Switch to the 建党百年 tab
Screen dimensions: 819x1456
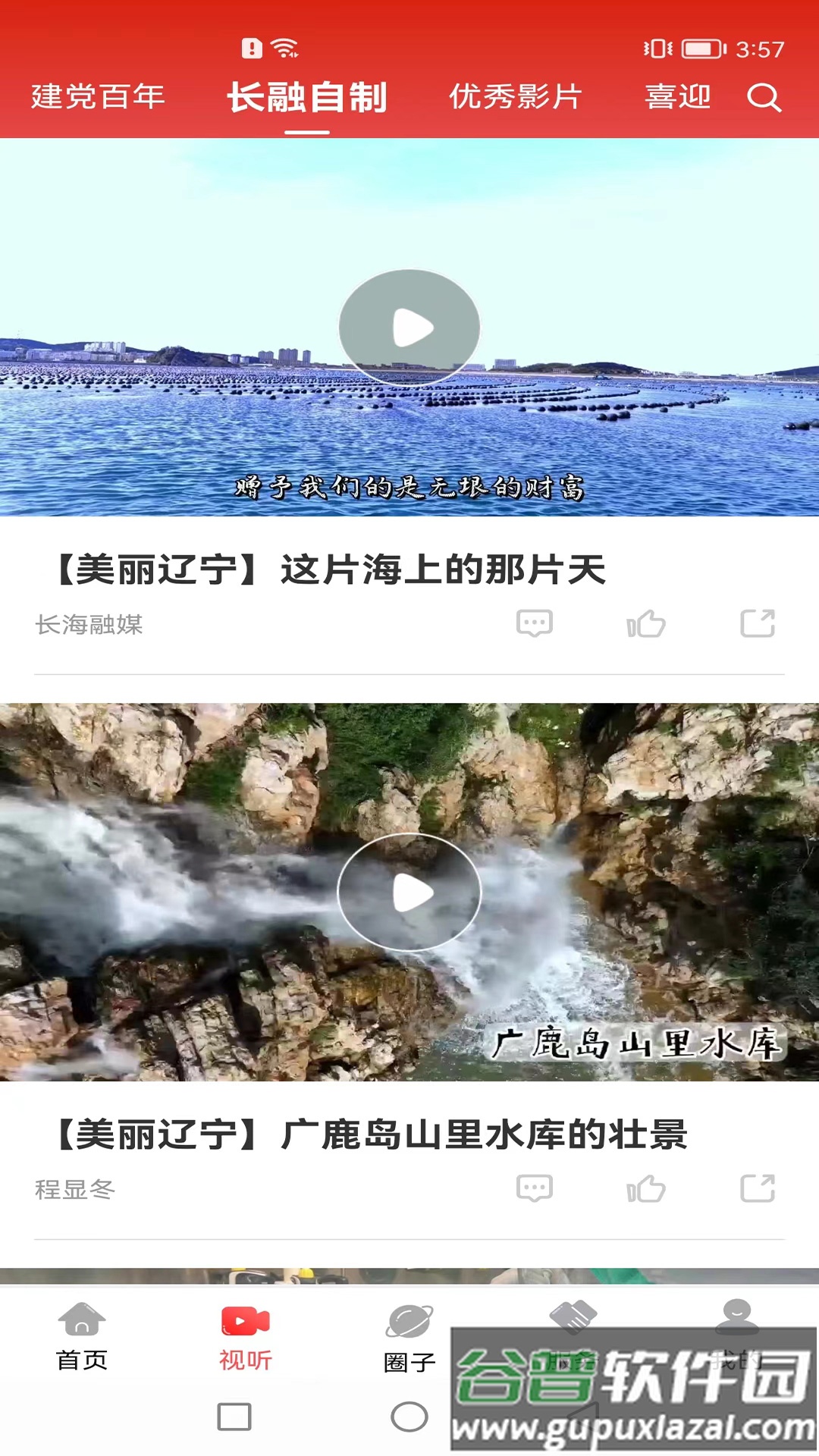point(96,97)
